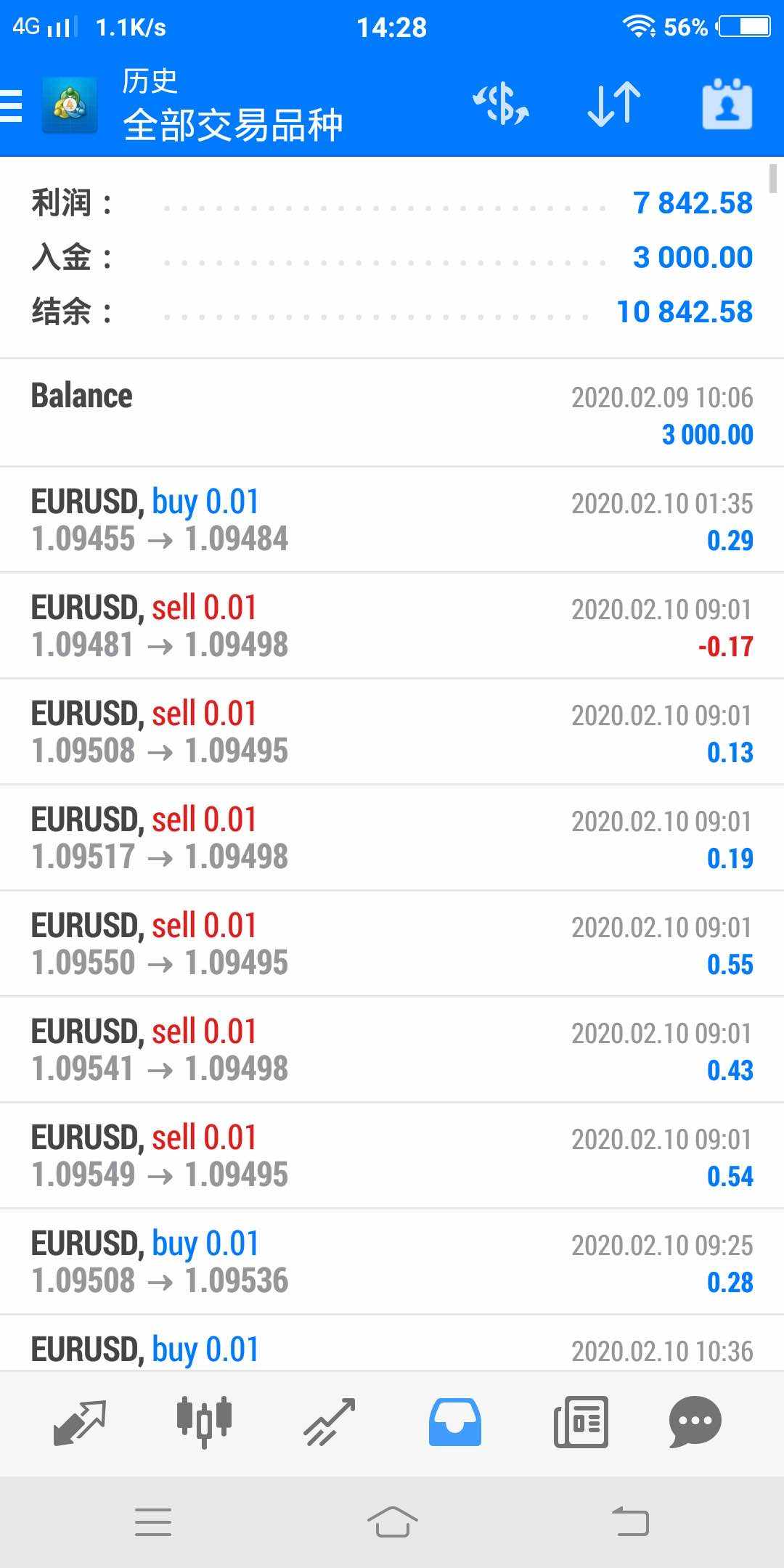Open the chat messages tab

coord(695,1423)
